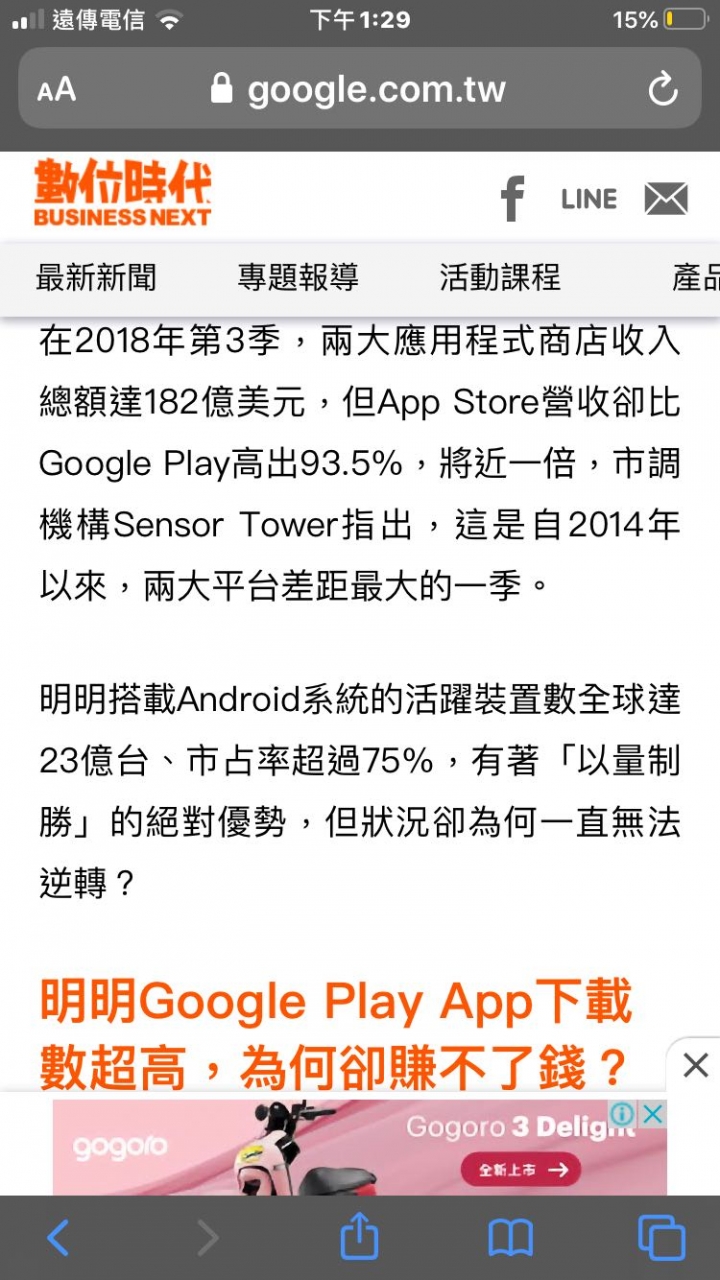Share the article via LINE
This screenshot has width=720, height=1280.
coord(589,199)
